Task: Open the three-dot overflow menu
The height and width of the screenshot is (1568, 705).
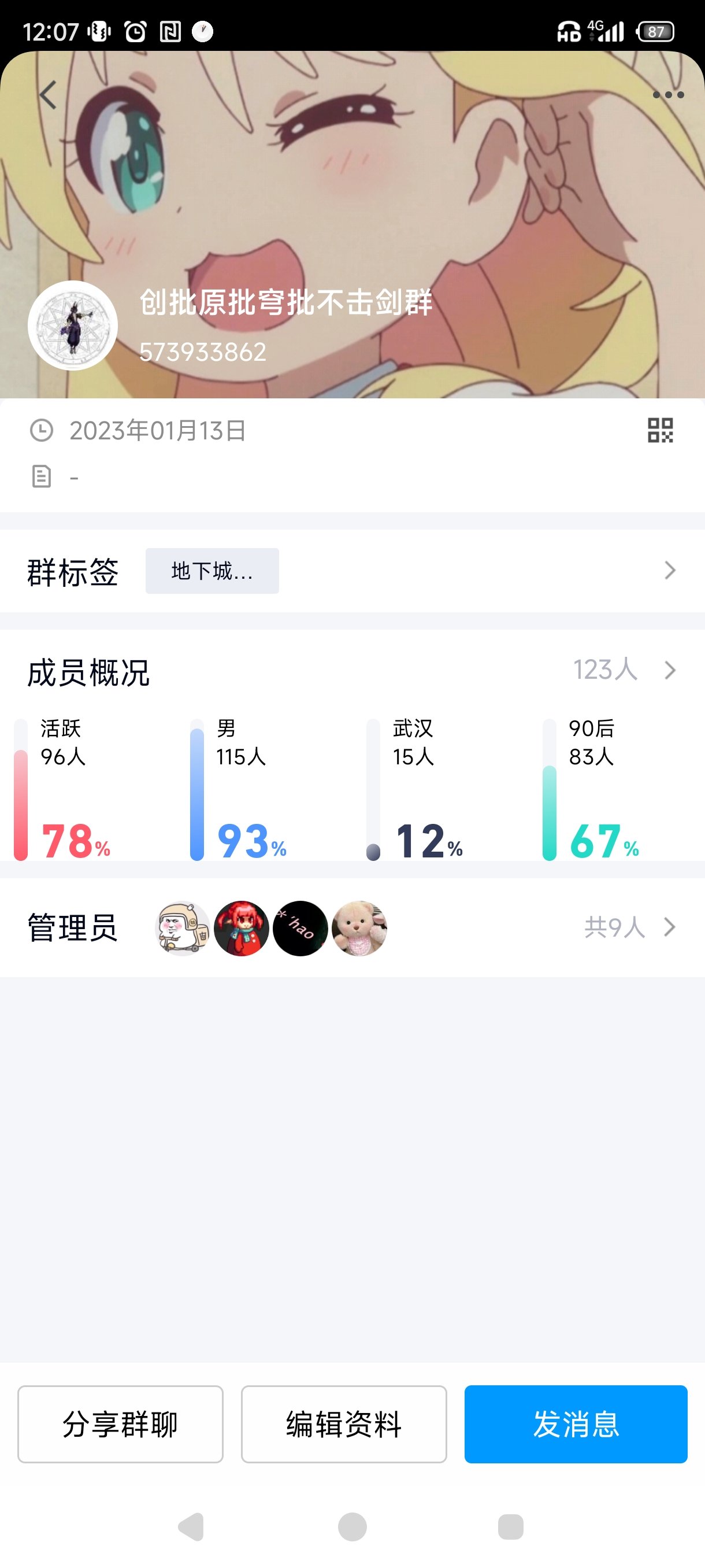Action: tap(668, 95)
